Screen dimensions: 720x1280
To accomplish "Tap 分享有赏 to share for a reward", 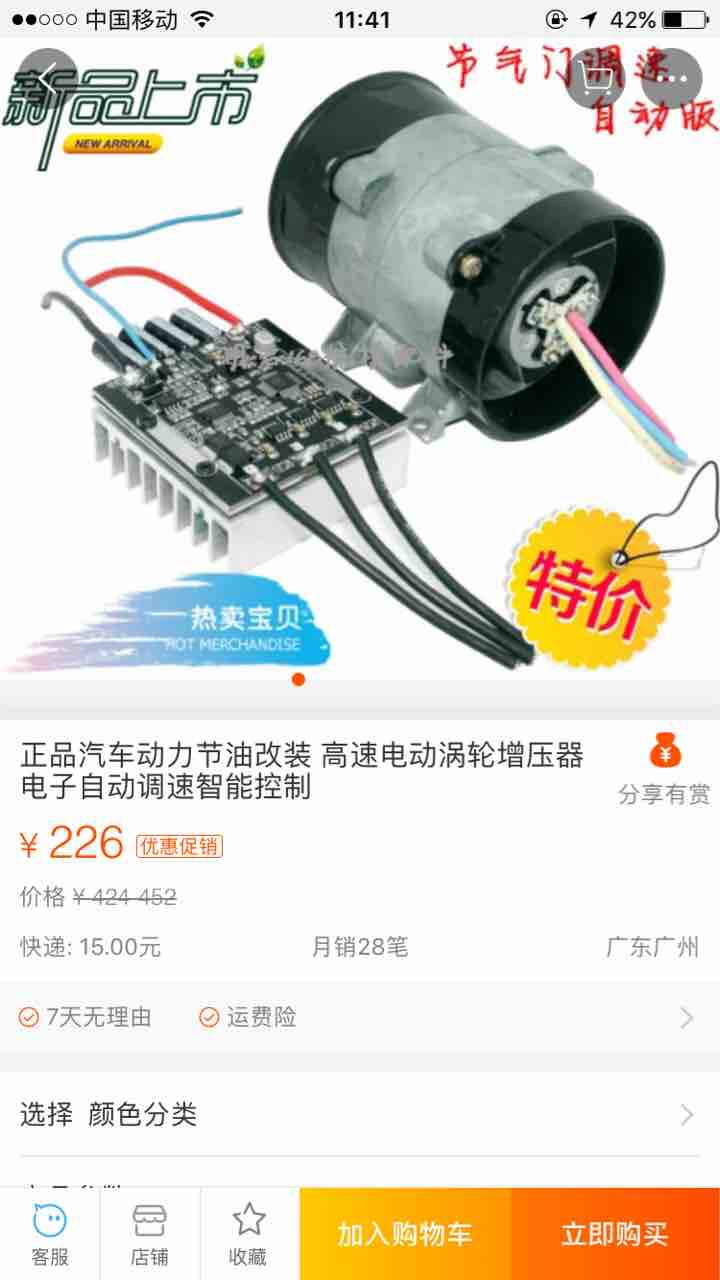I will point(664,770).
